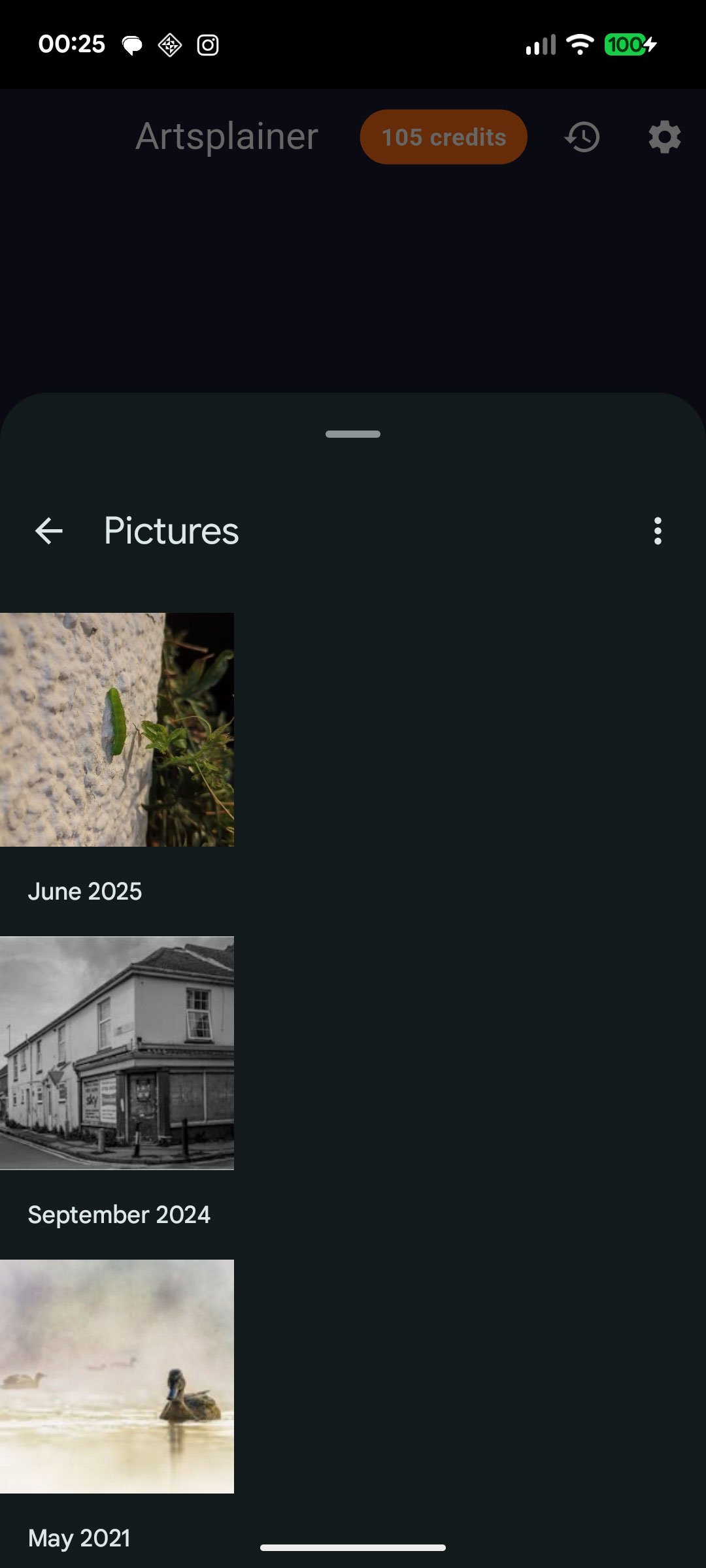Select the September 2024 label
This screenshot has height=1568, width=706.
tap(118, 1214)
